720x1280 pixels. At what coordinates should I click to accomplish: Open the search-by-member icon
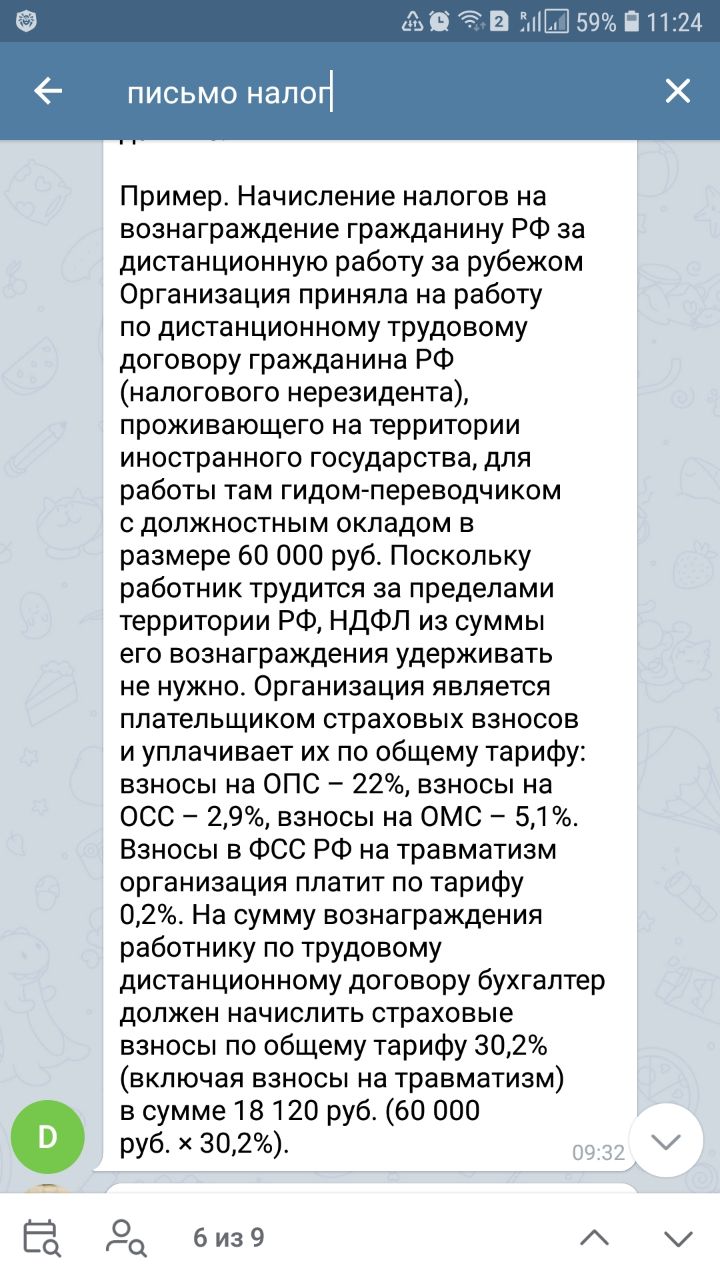[126, 1237]
